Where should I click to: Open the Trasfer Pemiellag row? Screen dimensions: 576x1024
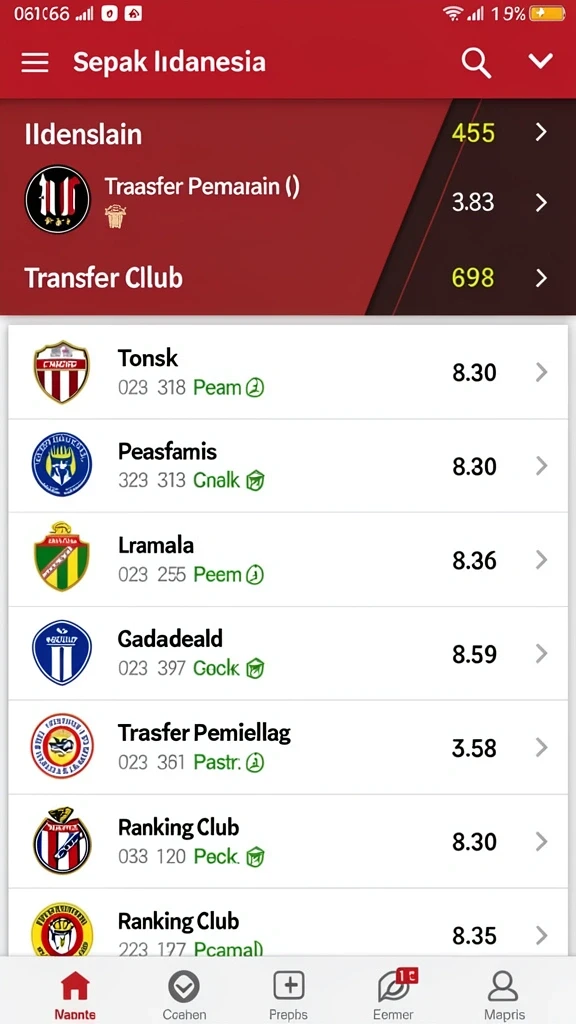[288, 747]
